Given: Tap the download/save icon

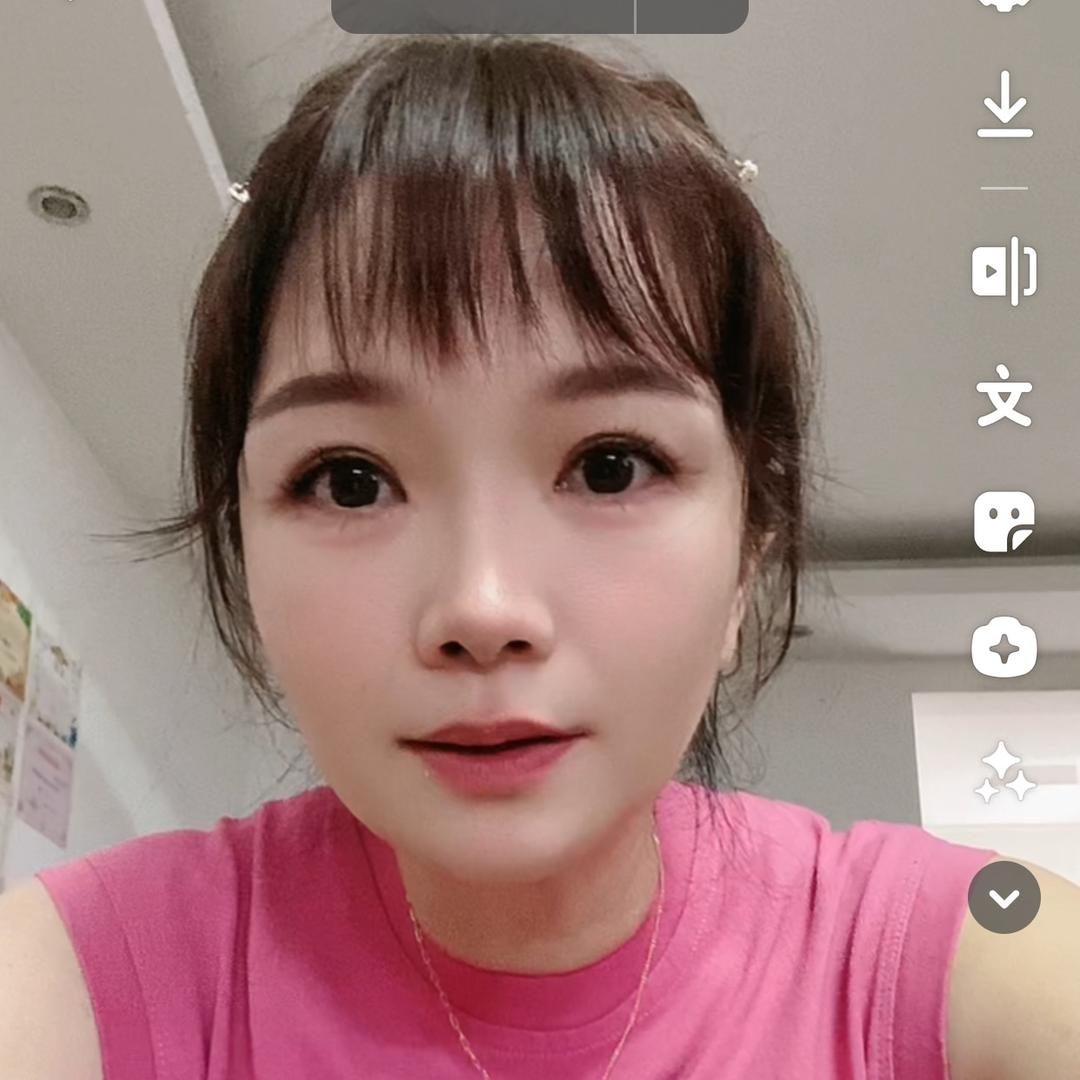Looking at the screenshot, I should point(1004,106).
